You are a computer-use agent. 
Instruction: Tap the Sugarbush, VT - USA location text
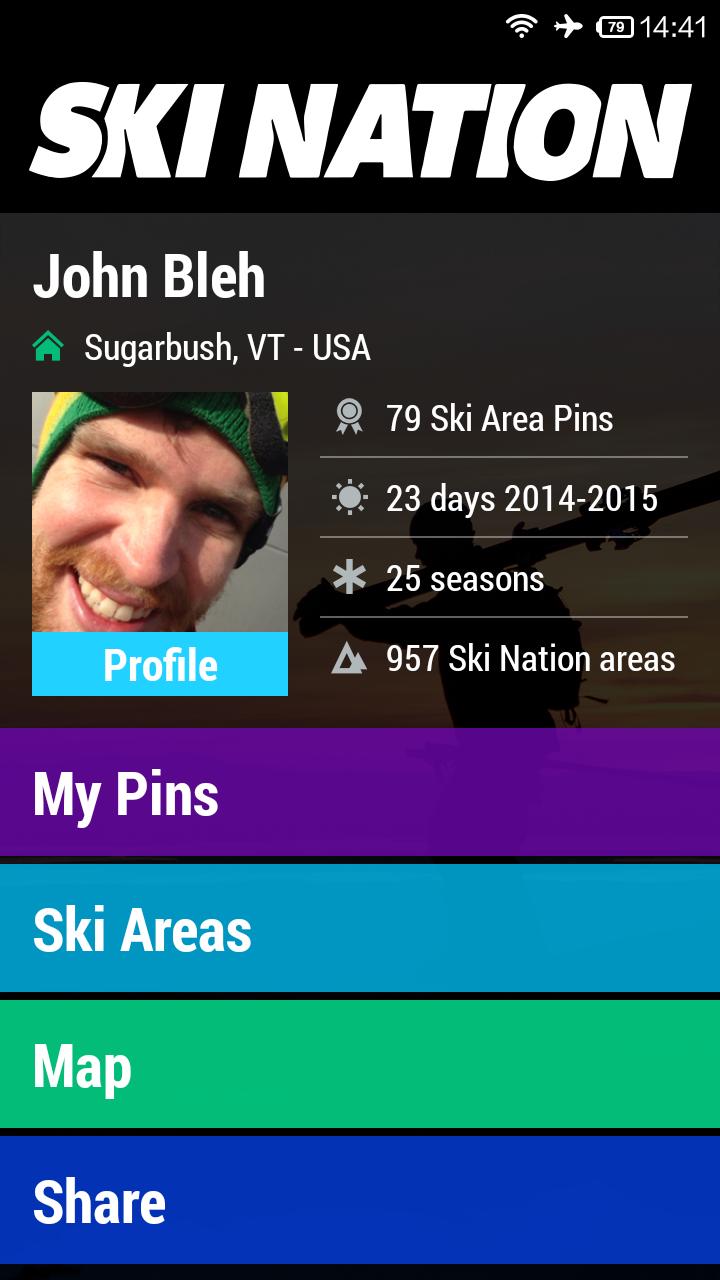tap(227, 348)
